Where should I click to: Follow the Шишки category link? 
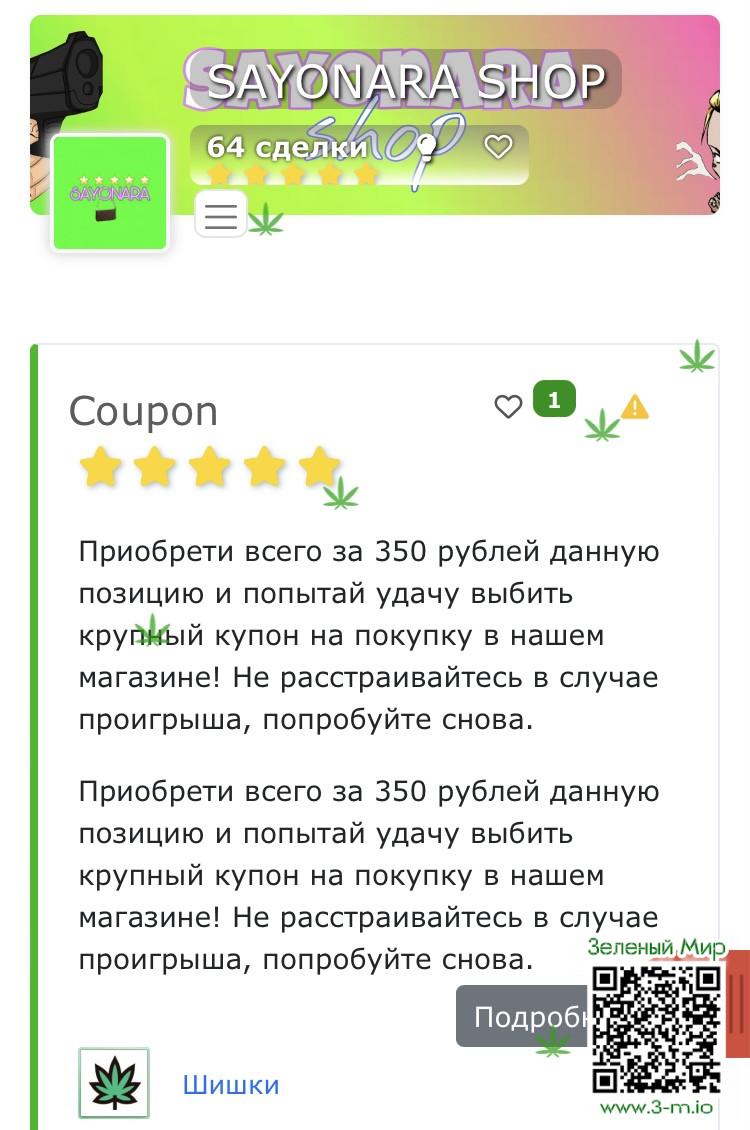(x=231, y=1085)
